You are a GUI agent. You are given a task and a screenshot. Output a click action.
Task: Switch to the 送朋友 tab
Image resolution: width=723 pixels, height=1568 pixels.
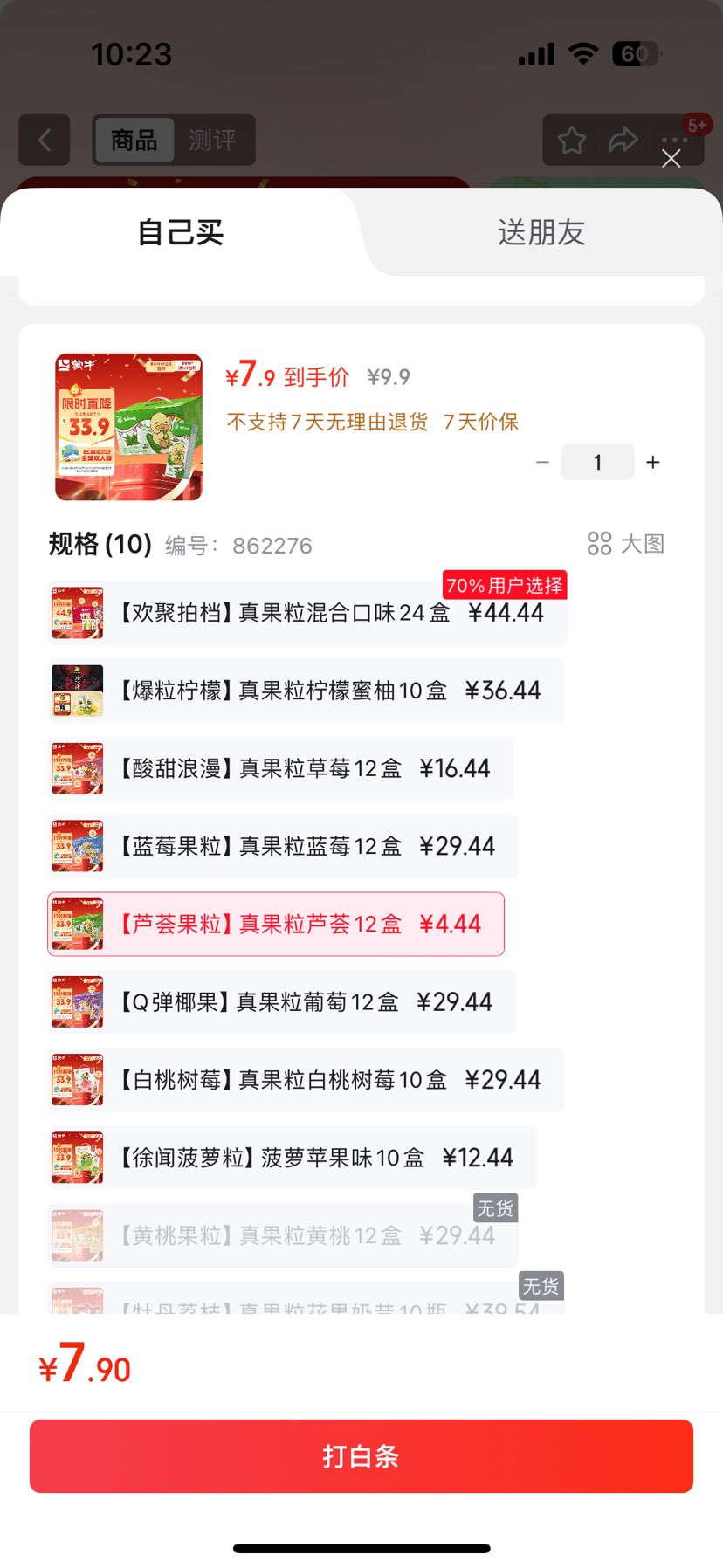click(x=541, y=232)
